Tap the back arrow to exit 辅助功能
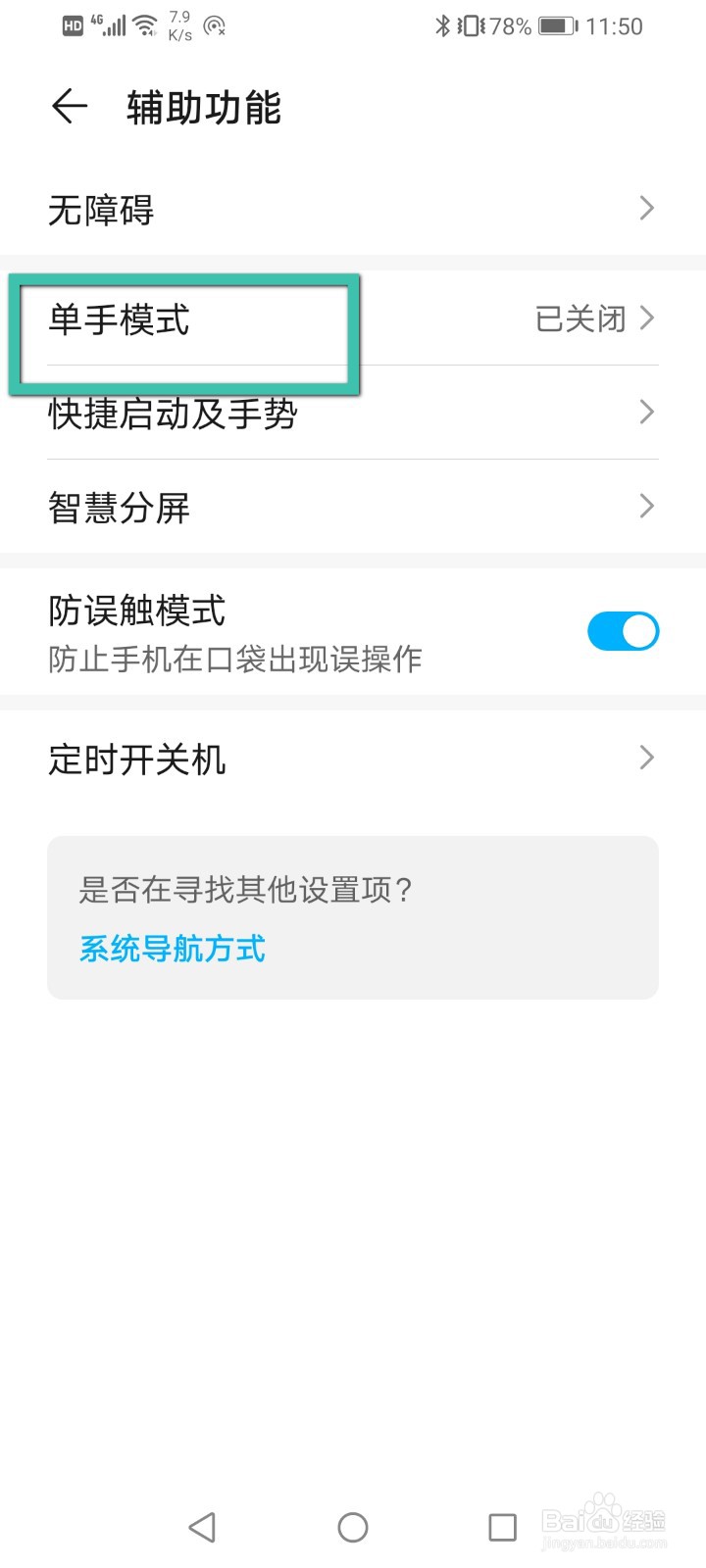706x1568 pixels. pyautogui.click(x=68, y=107)
